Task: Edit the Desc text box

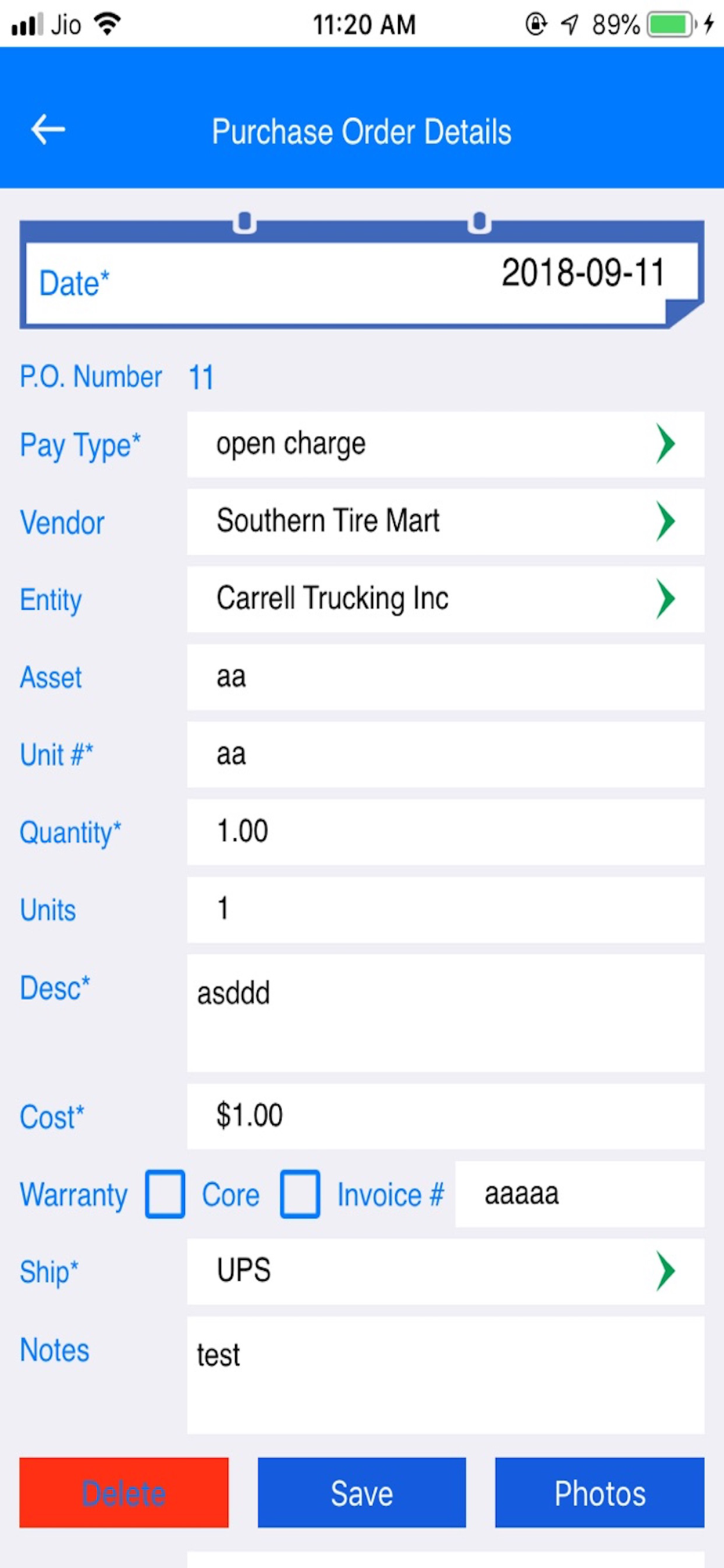Action: (445, 1014)
